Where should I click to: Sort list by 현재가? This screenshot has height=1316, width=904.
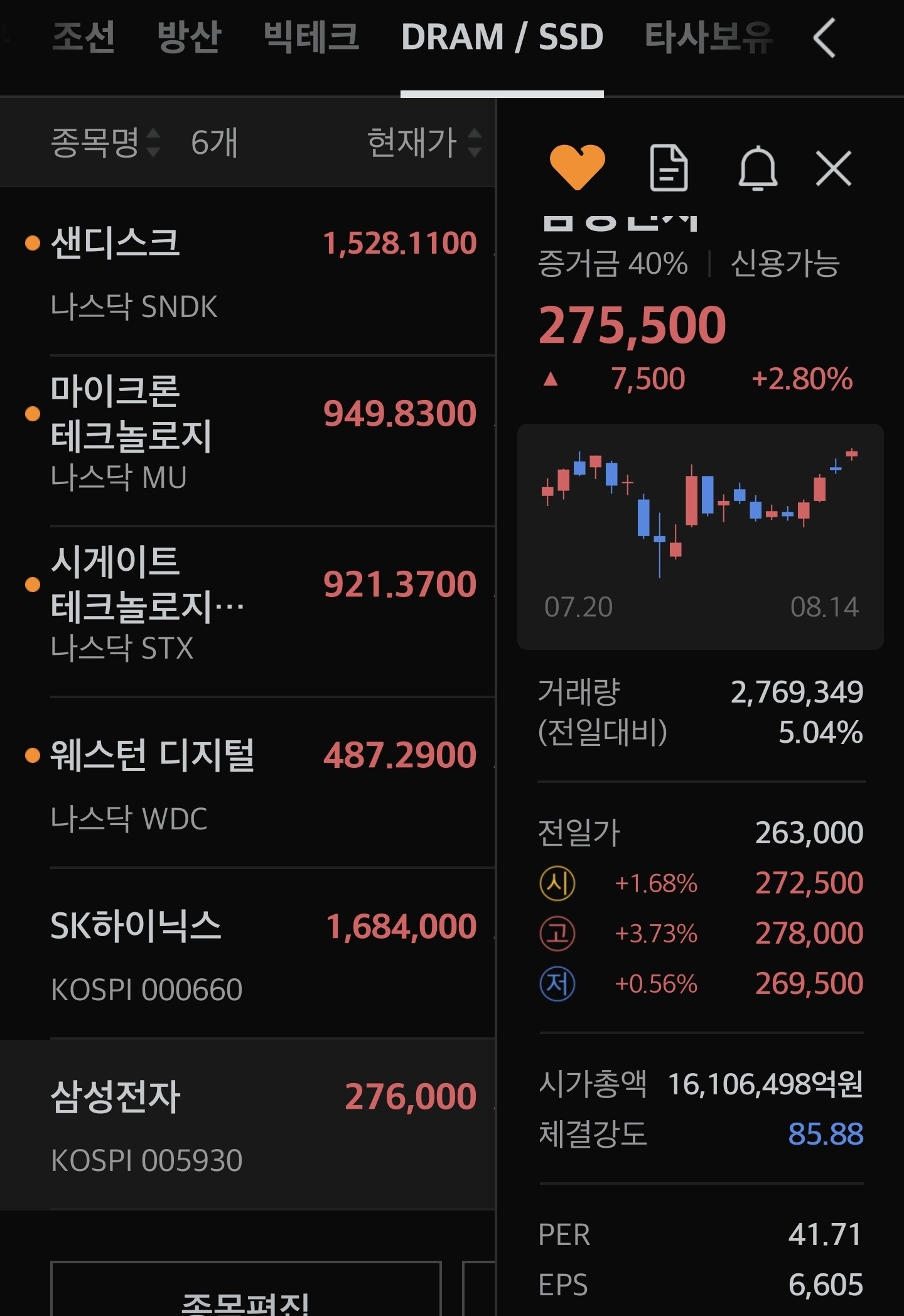tap(424, 143)
